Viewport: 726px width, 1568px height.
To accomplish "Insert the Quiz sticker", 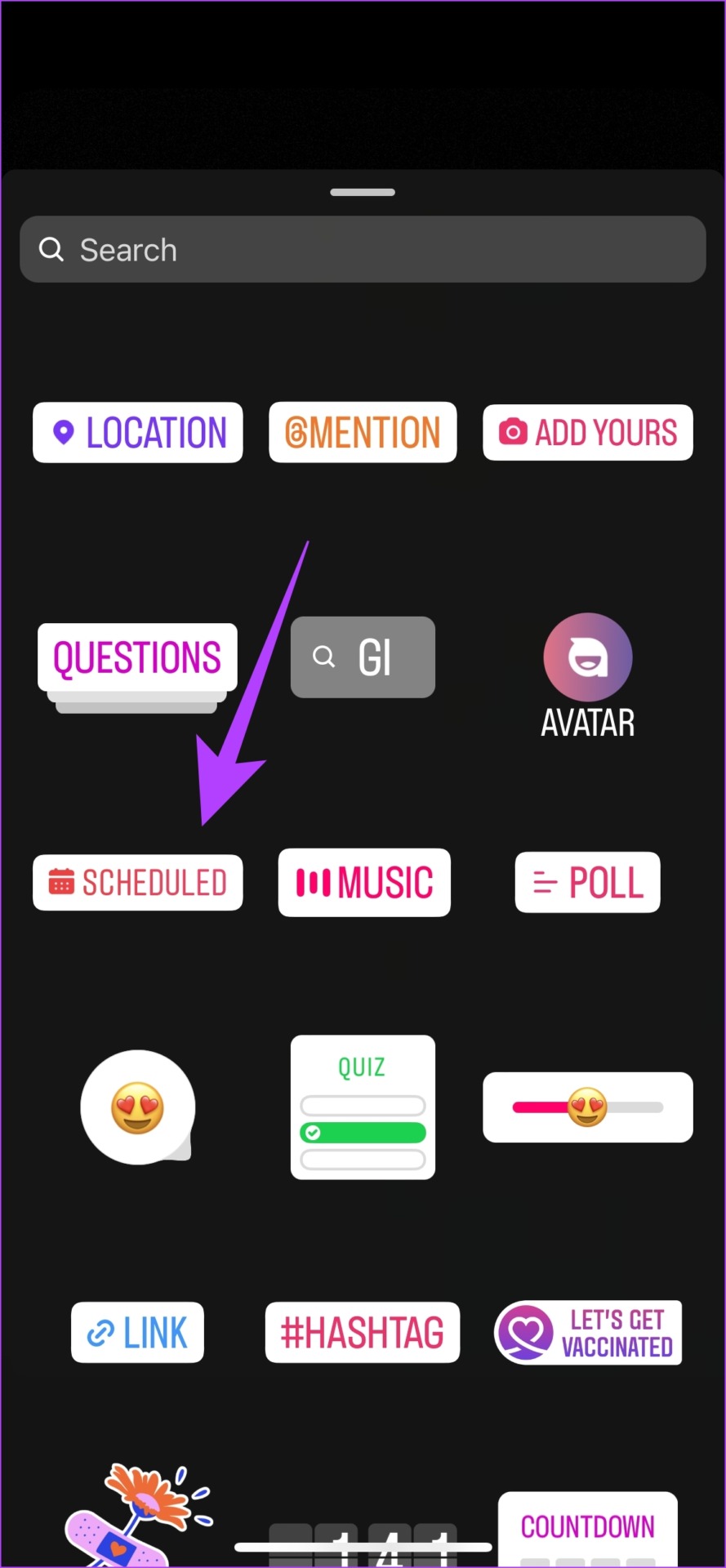I will click(363, 1107).
